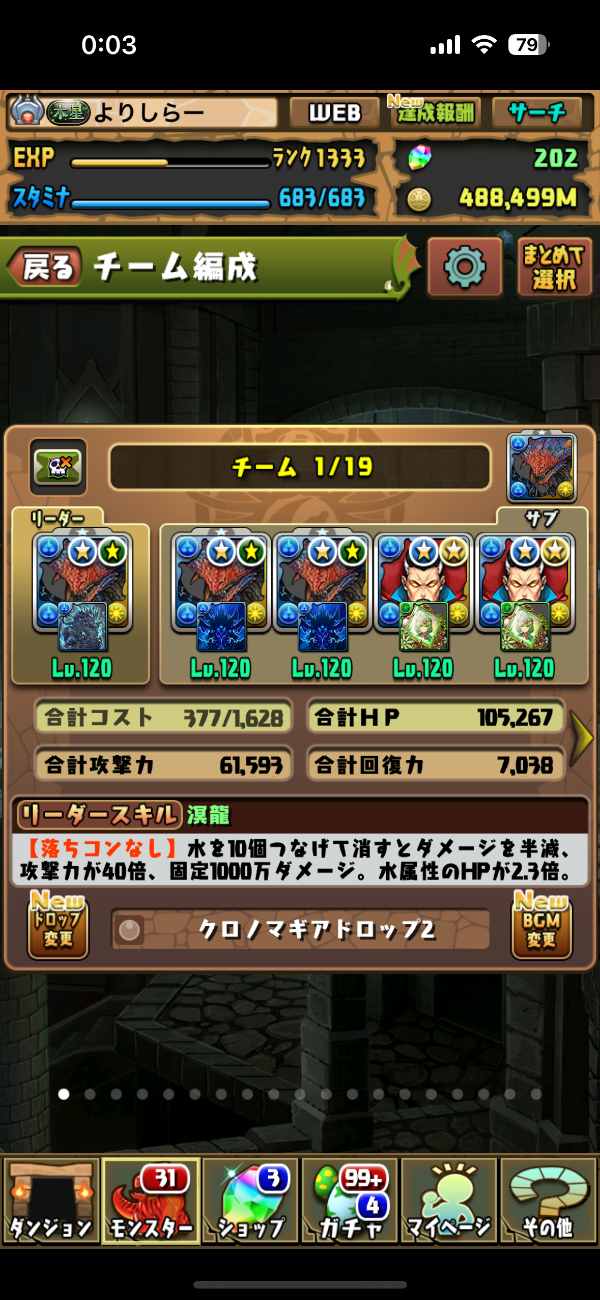Switch to モンスター tab

[150, 1200]
